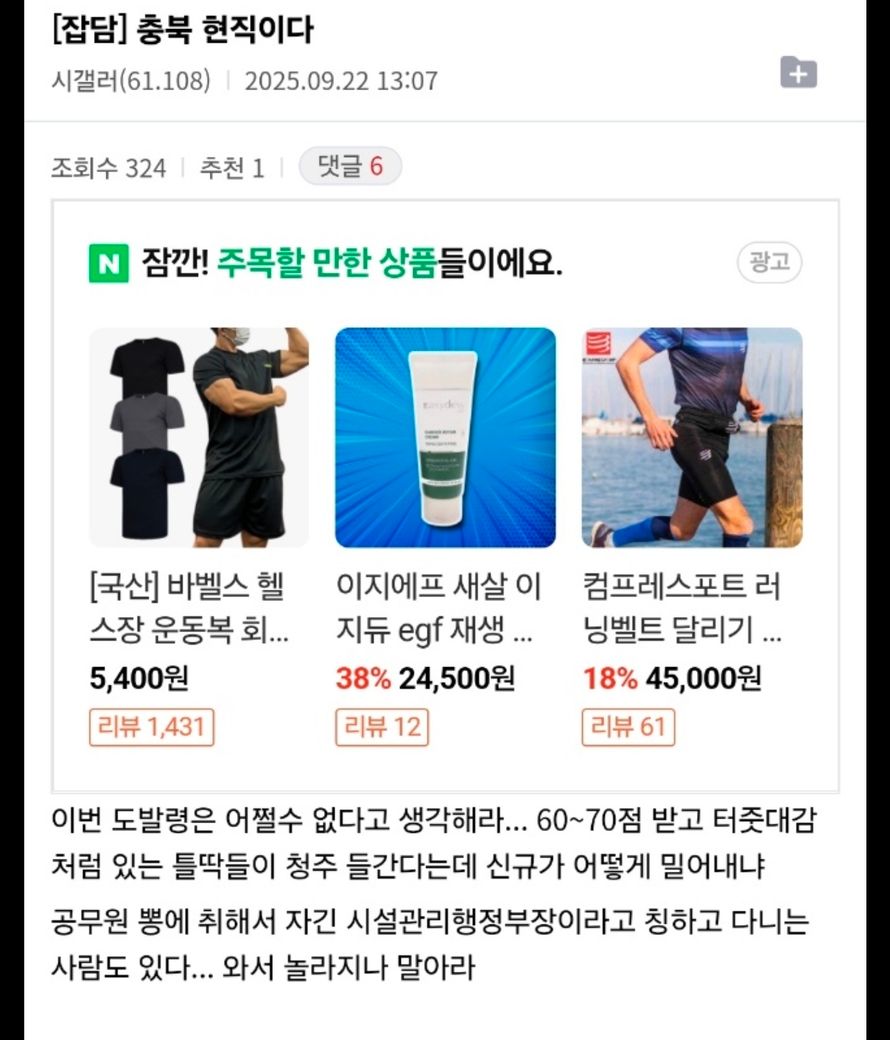This screenshot has height=1040, width=890.
Task: Open the 컴프레스포트 러닝벨트 product ad
Action: [692, 438]
